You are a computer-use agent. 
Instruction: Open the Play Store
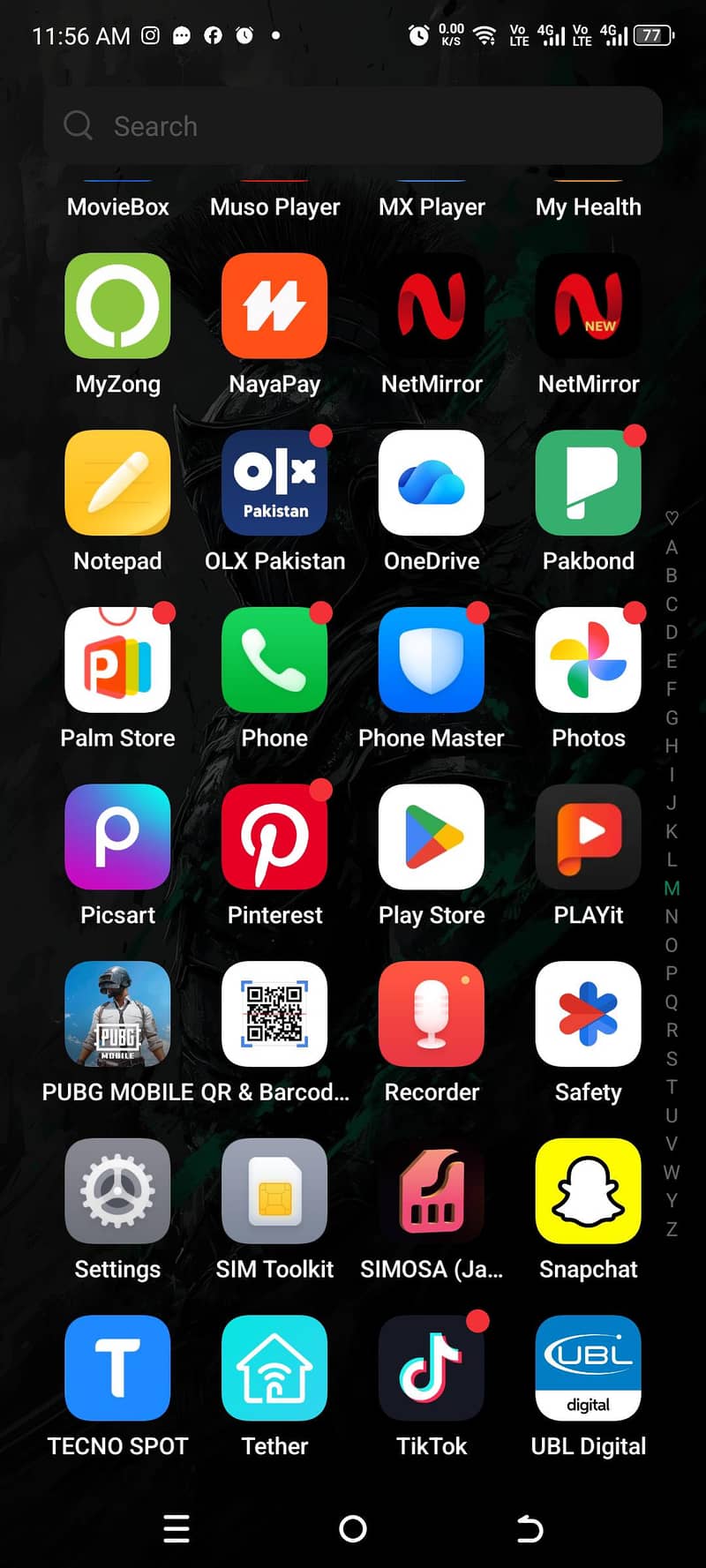pos(432,837)
